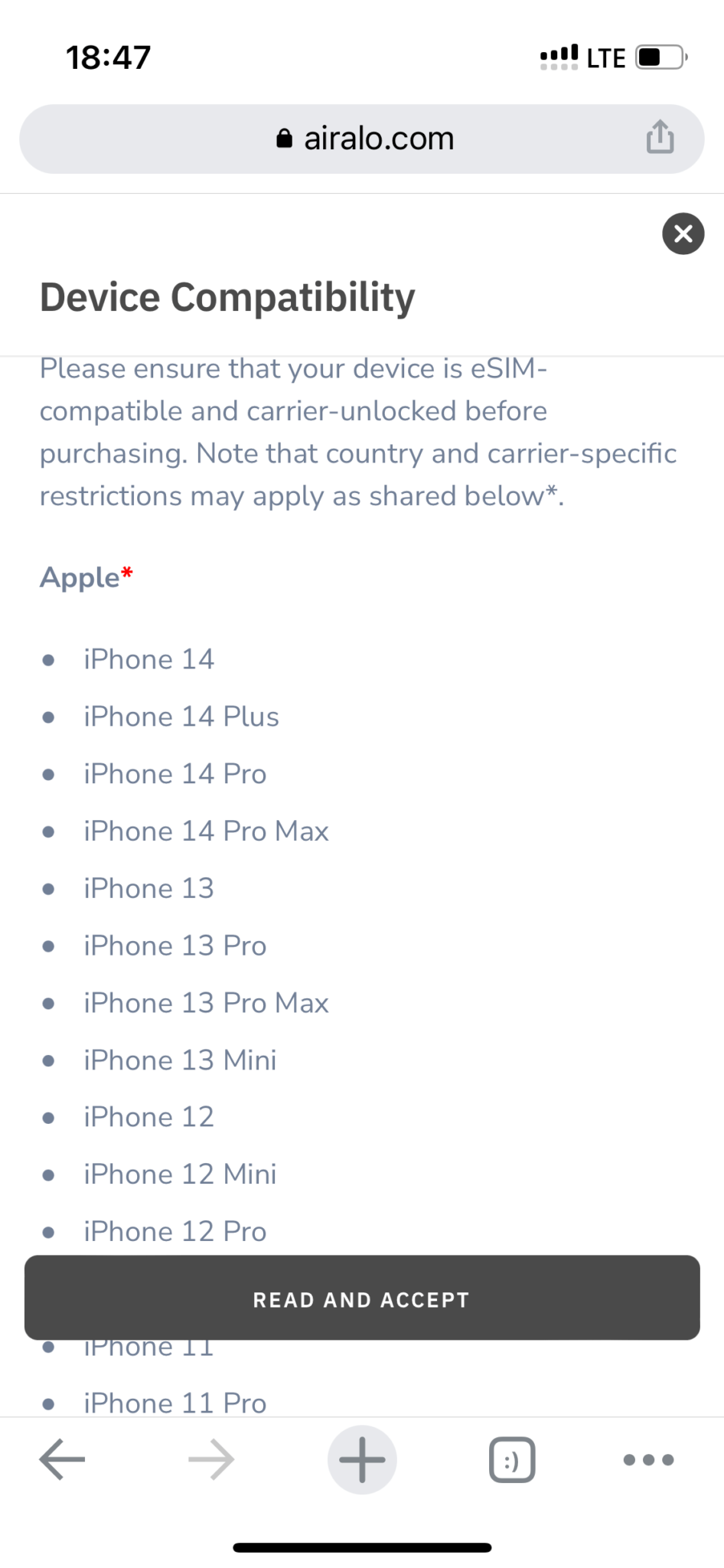This screenshot has width=724, height=1568.
Task: Go back to the previous page
Action: point(62,1459)
